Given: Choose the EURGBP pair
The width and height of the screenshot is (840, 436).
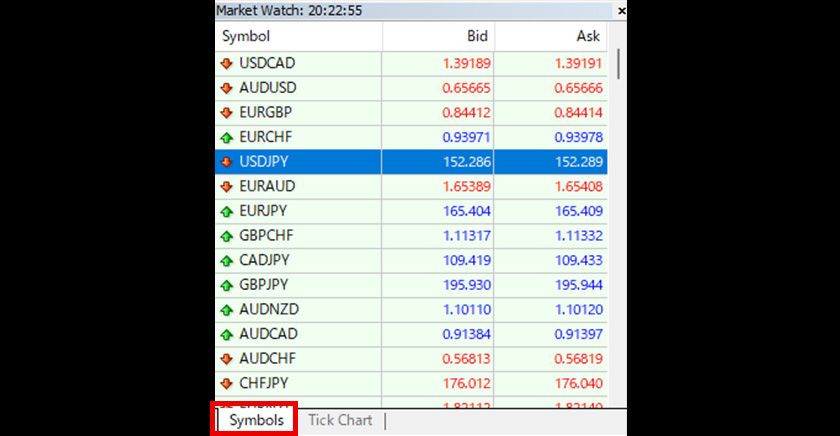Looking at the screenshot, I should tap(266, 112).
